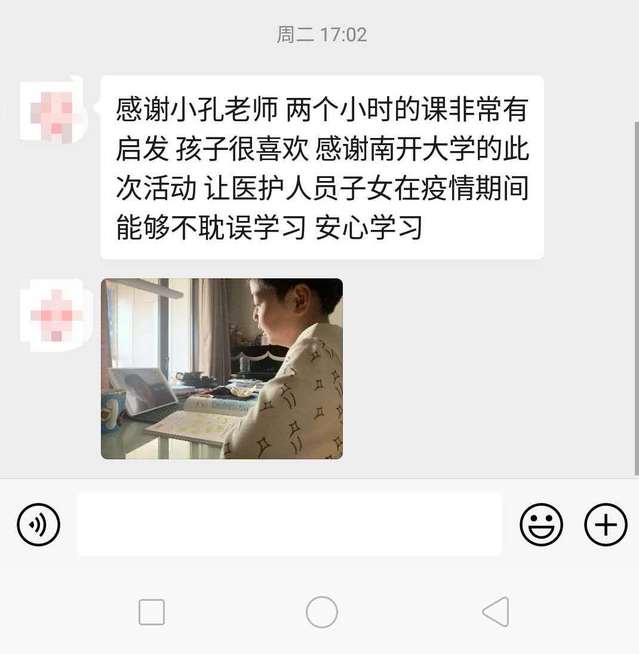Go back with system back button
The height and width of the screenshot is (654, 639).
point(495,612)
